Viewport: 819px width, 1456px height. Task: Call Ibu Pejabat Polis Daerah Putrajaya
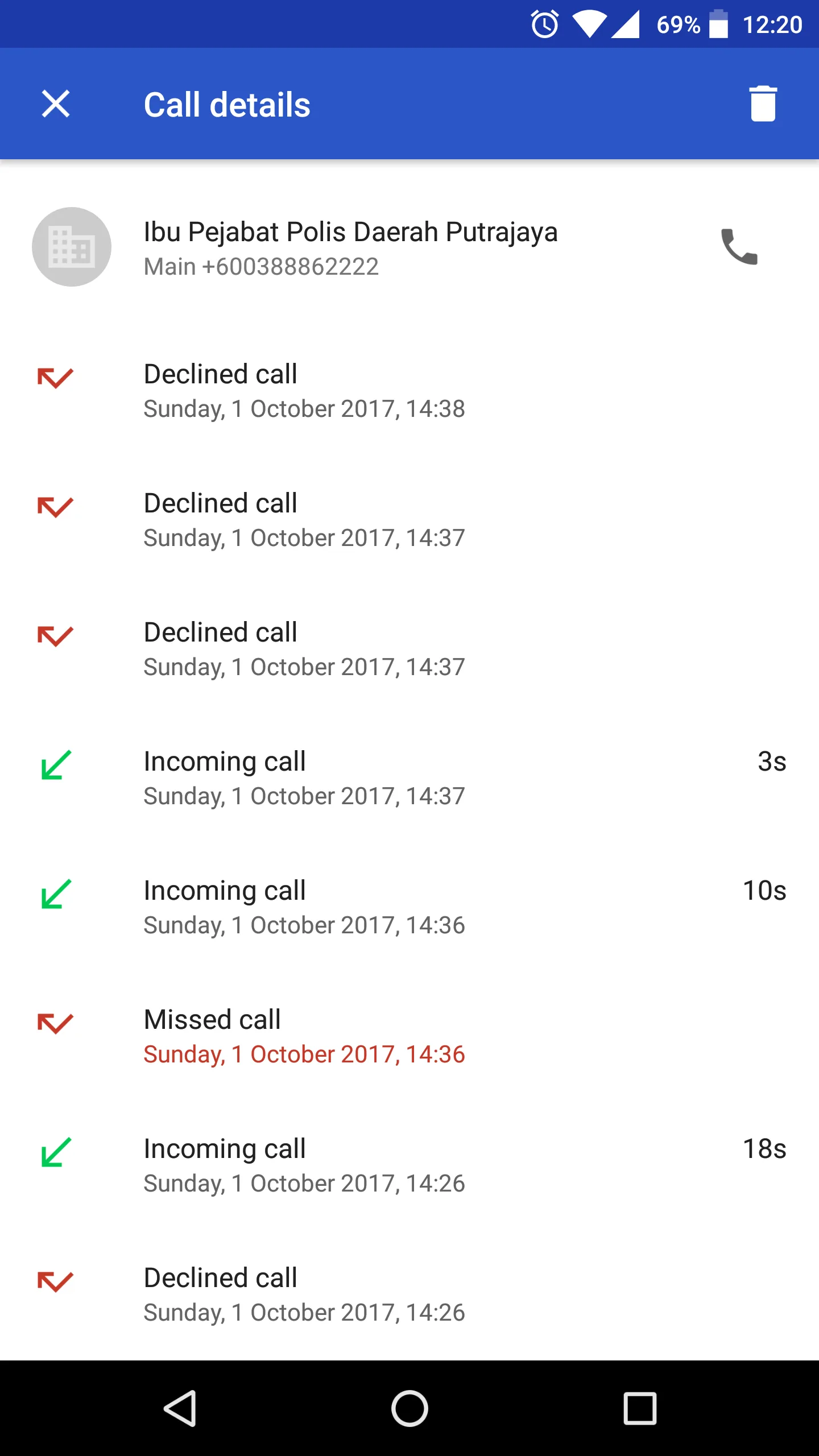point(739,247)
